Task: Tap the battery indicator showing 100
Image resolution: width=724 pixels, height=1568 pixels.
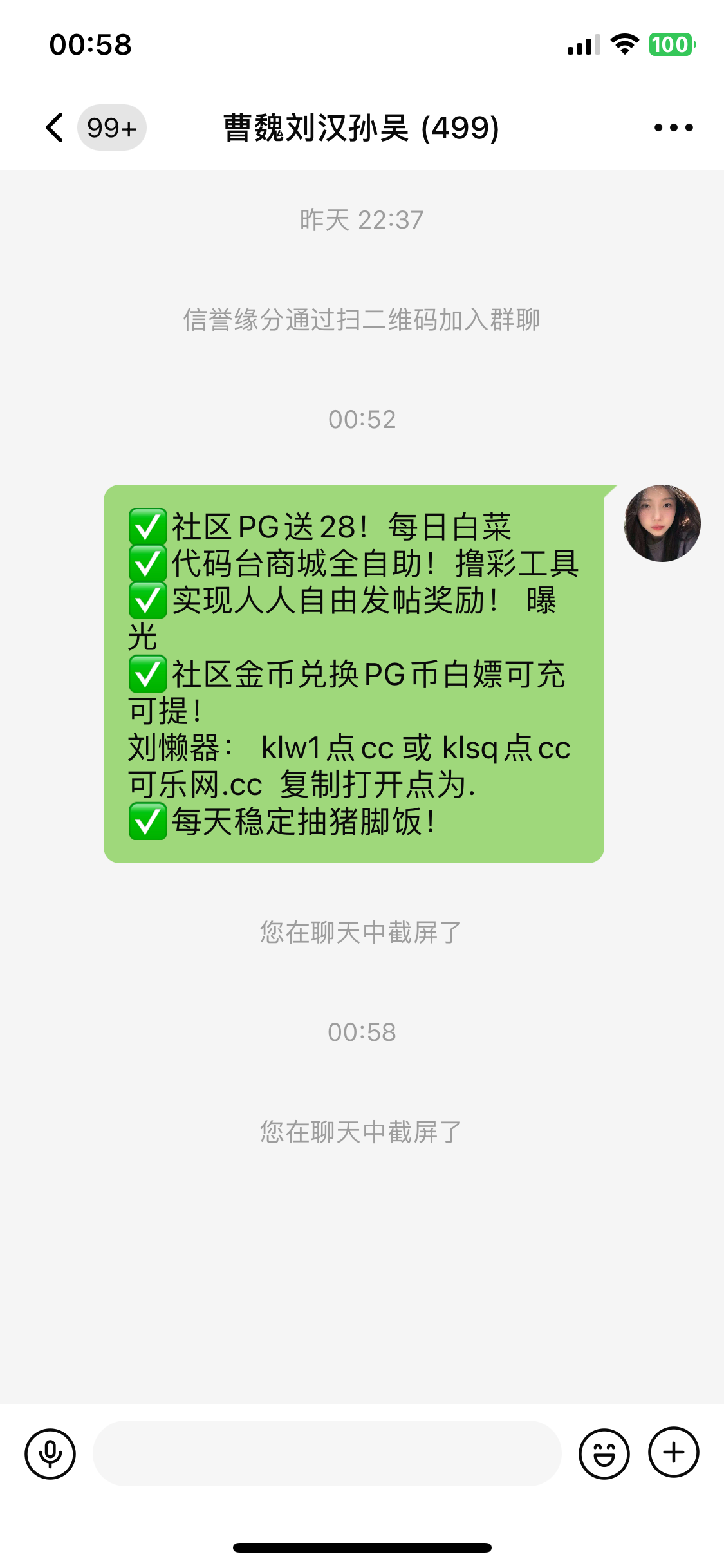Action: point(669,44)
